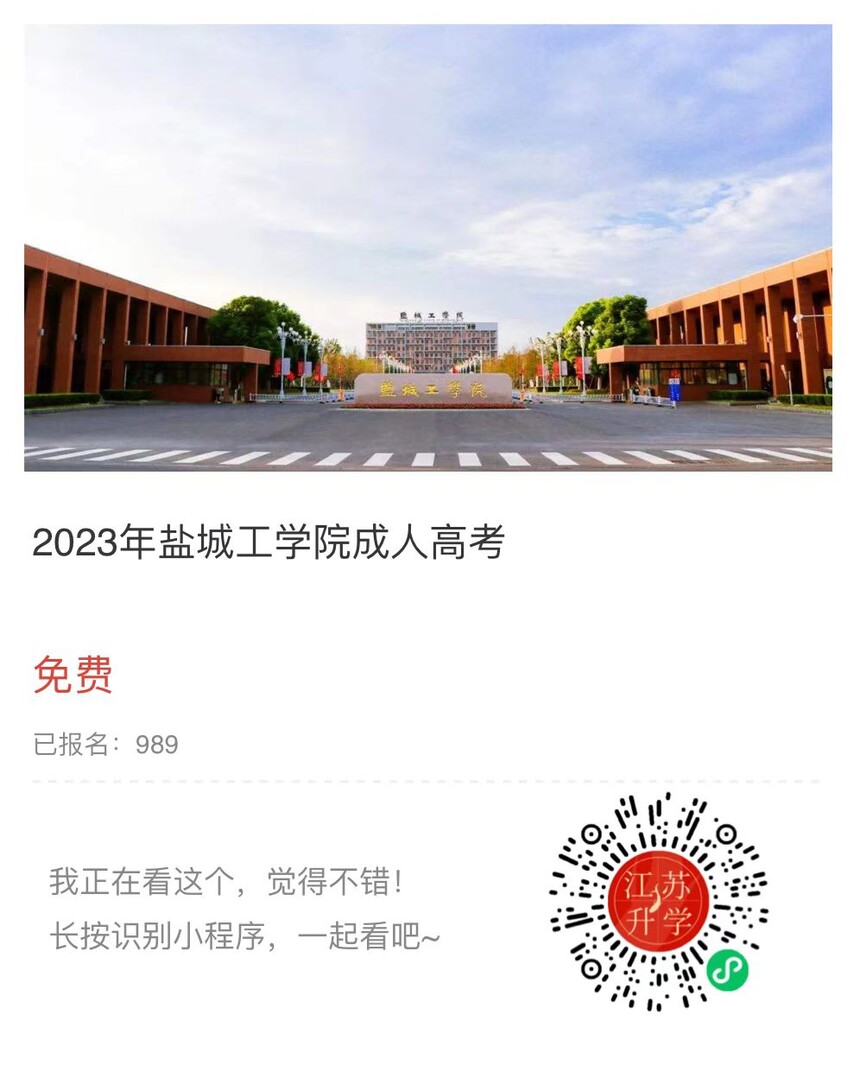The height and width of the screenshot is (1078, 860).
Task: Tap the red 免费 price label
Action: [75, 673]
